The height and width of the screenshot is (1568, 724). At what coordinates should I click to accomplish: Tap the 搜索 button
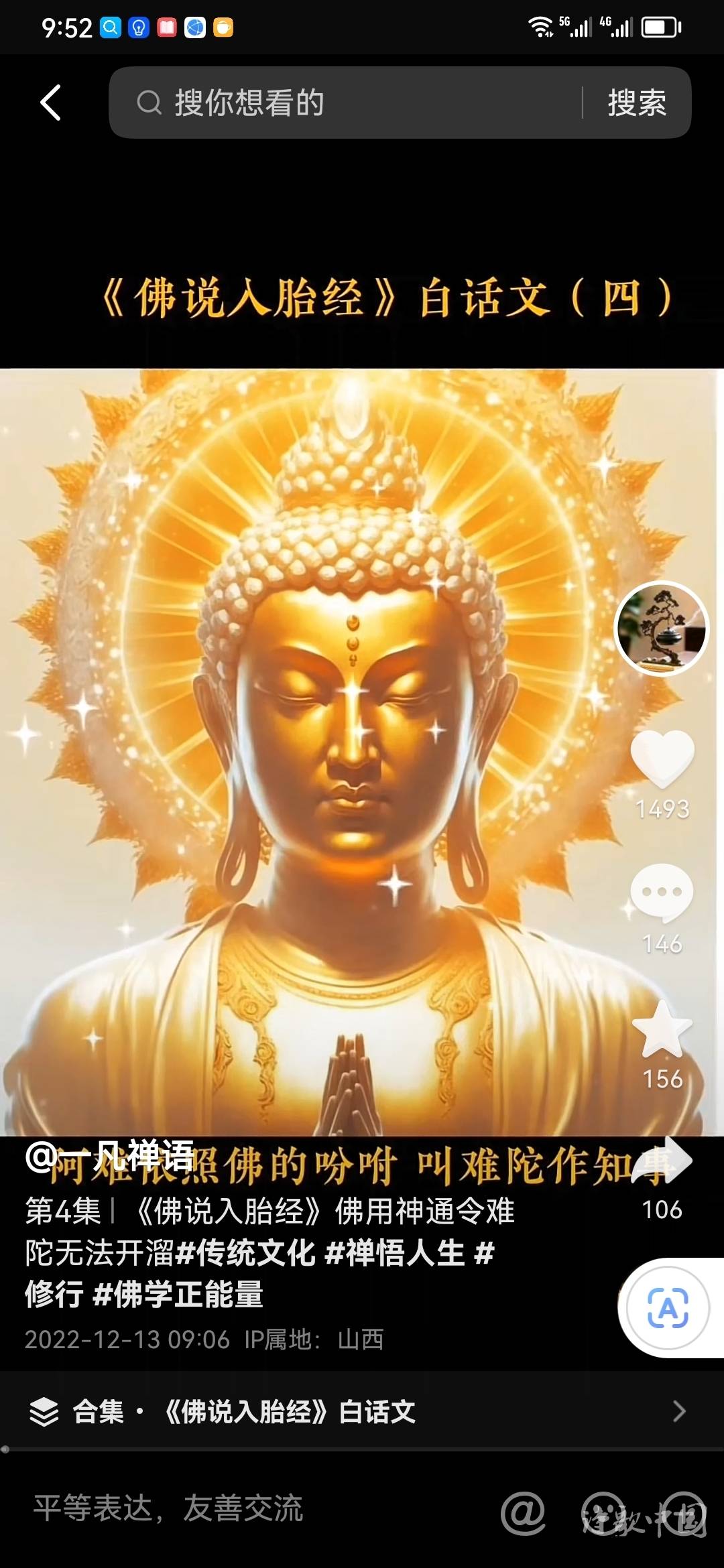[636, 103]
